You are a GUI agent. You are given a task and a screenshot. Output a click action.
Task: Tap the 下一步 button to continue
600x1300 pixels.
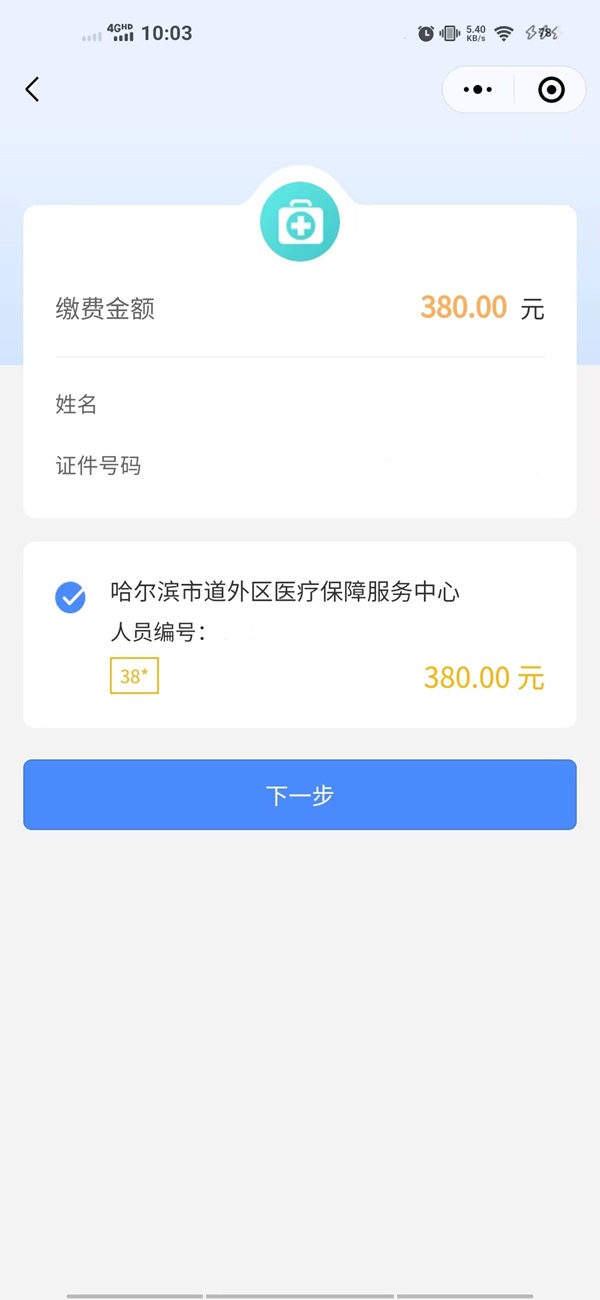pos(300,795)
